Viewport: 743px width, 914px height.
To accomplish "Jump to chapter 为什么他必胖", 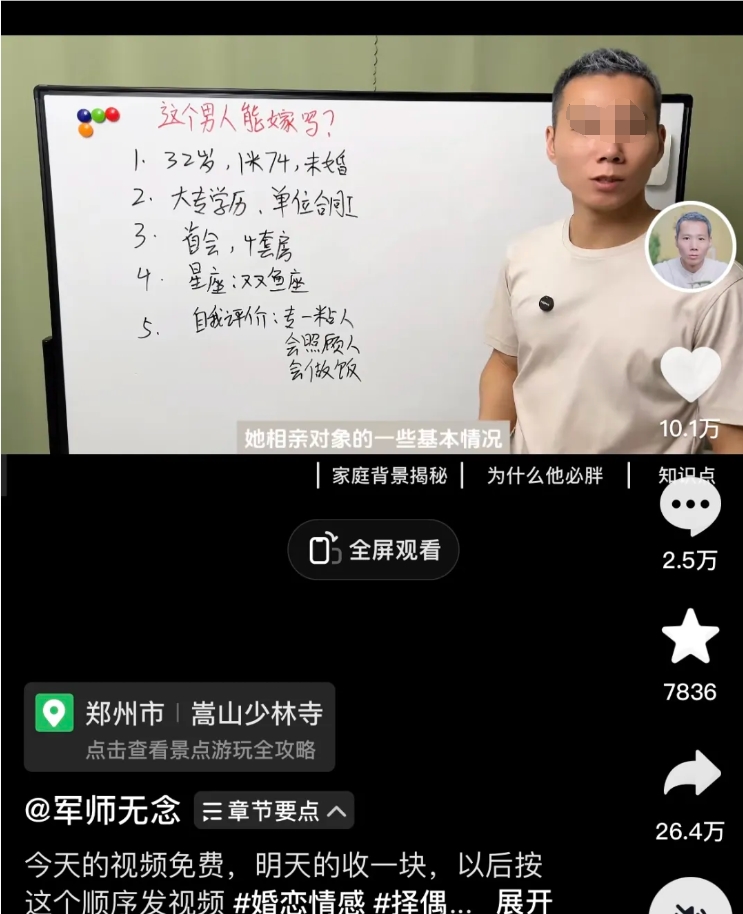I will point(544,476).
